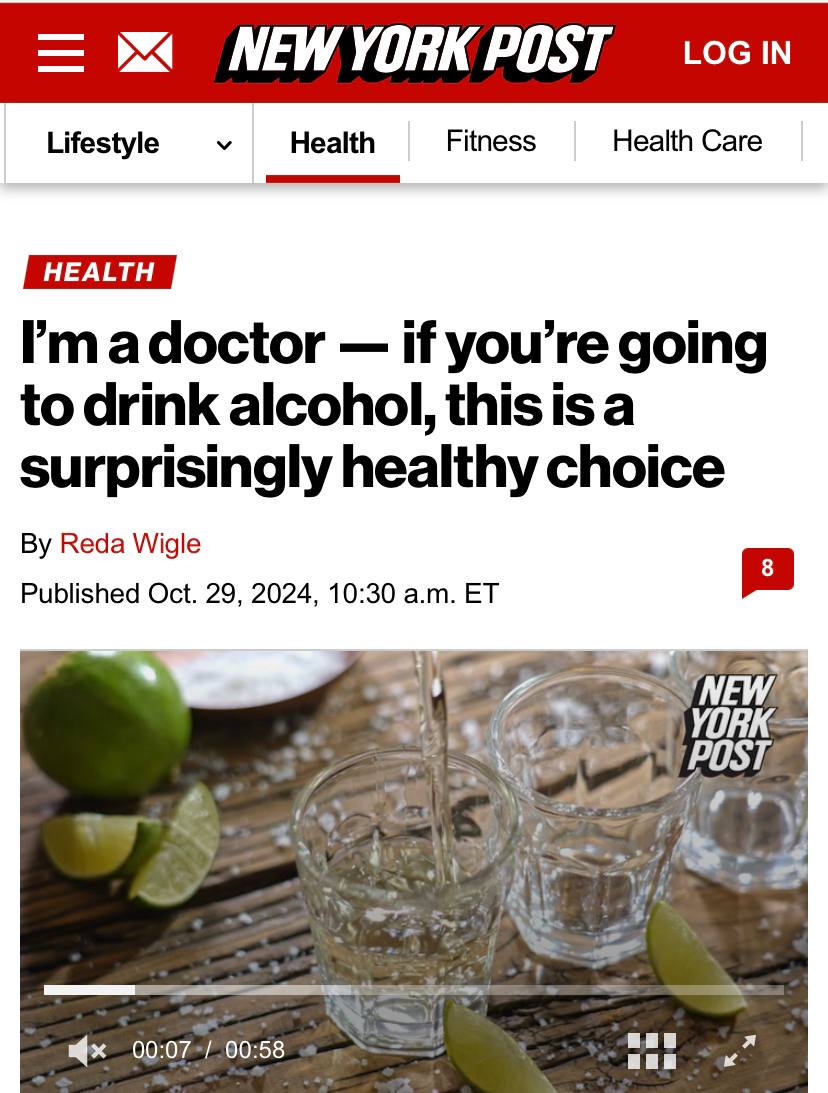Open the Health Care tab
This screenshot has height=1093, width=828.
point(687,142)
